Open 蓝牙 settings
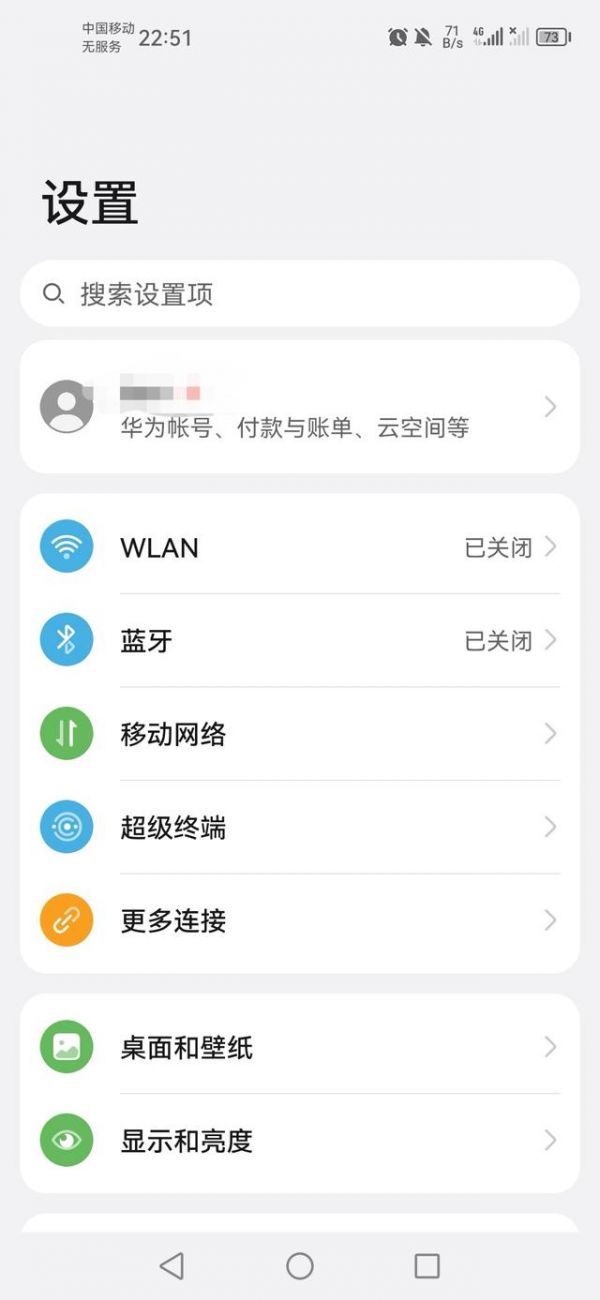Screen dimensions: 600x1300 [300, 640]
